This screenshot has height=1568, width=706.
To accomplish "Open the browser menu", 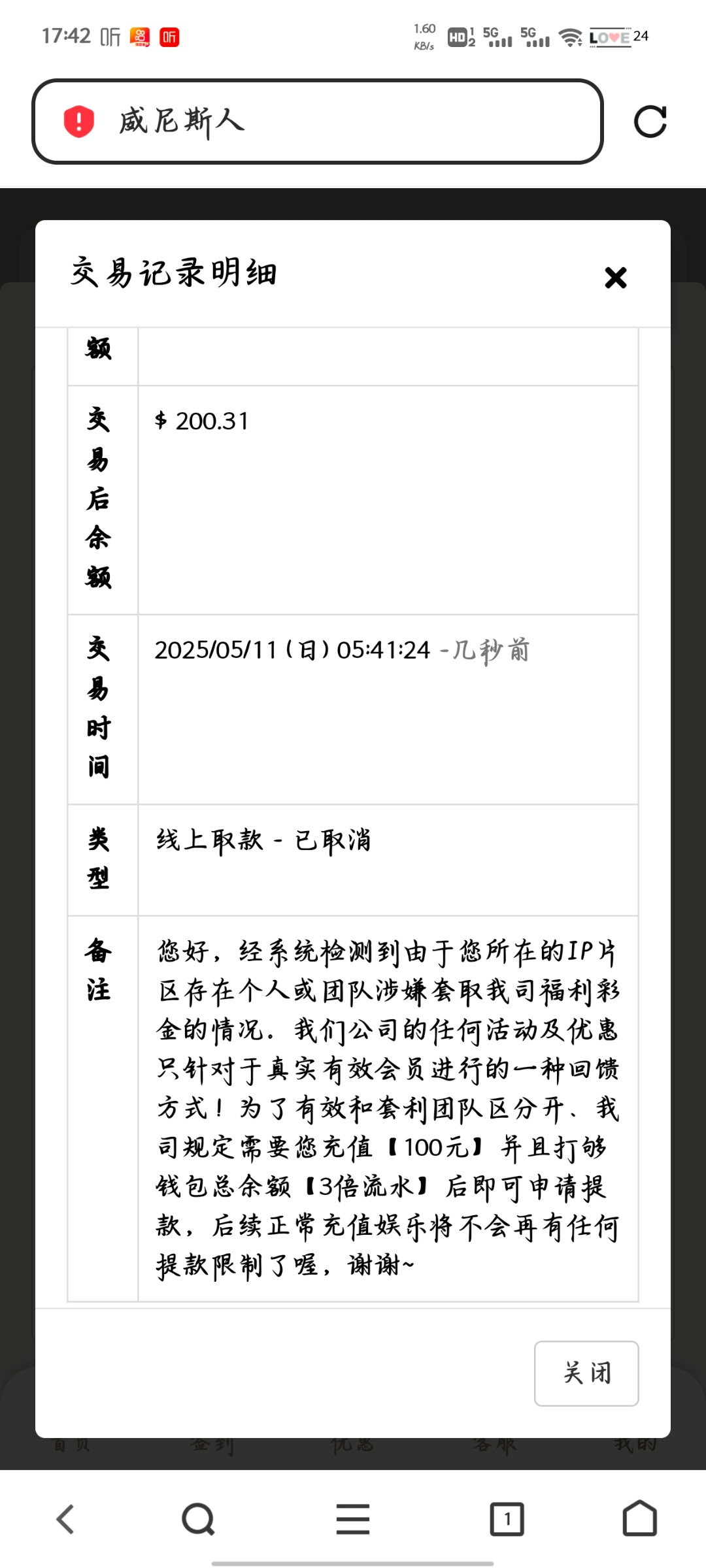I will tap(353, 1519).
